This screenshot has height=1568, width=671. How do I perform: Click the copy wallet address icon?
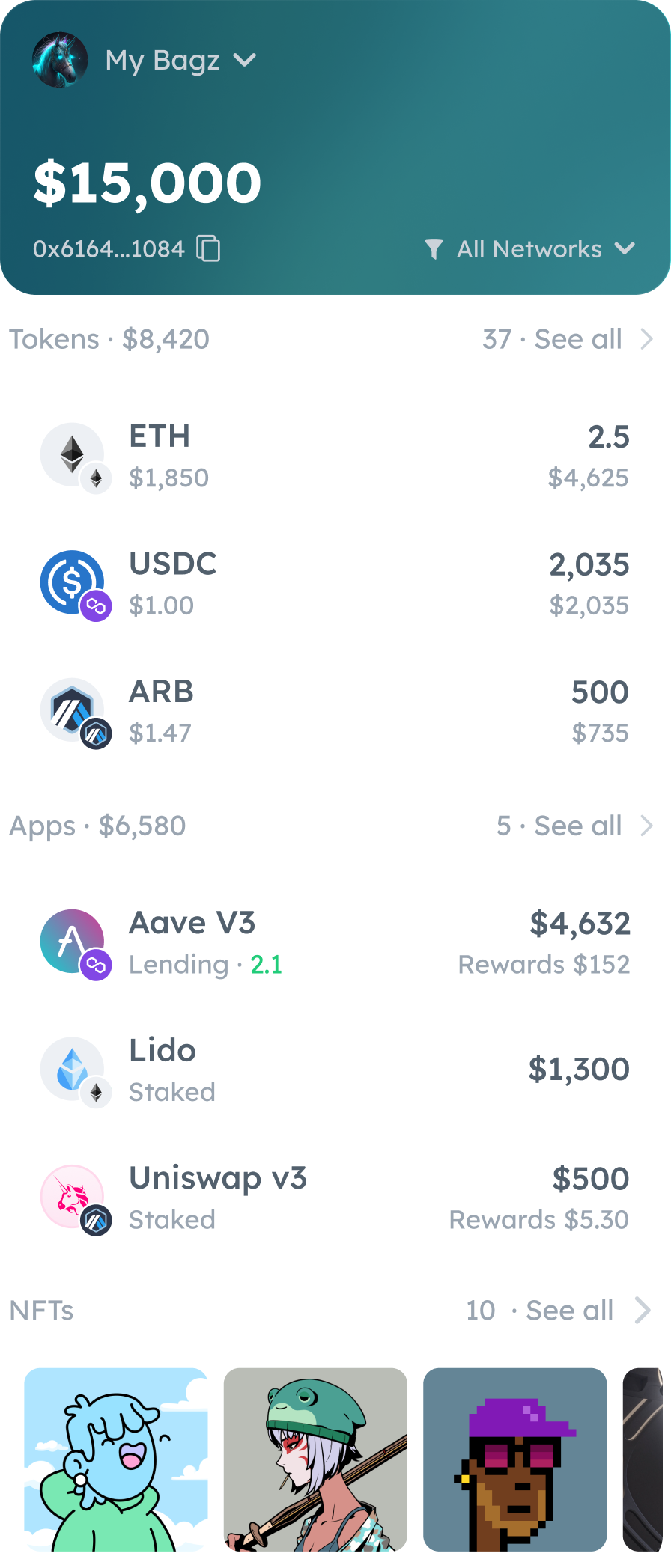click(207, 248)
